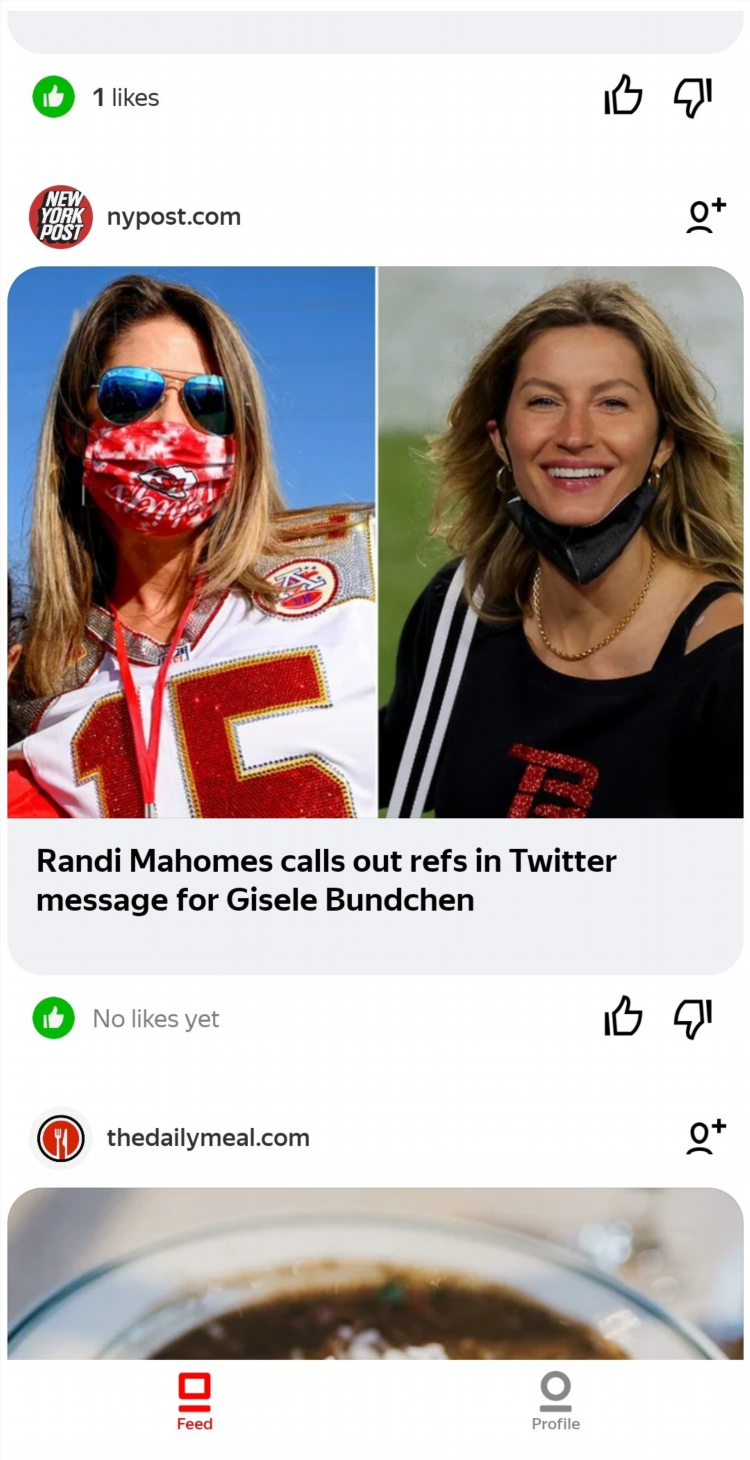Screen dimensions: 750x1460
Task: Like the post with 1 likes
Action: 622,96
